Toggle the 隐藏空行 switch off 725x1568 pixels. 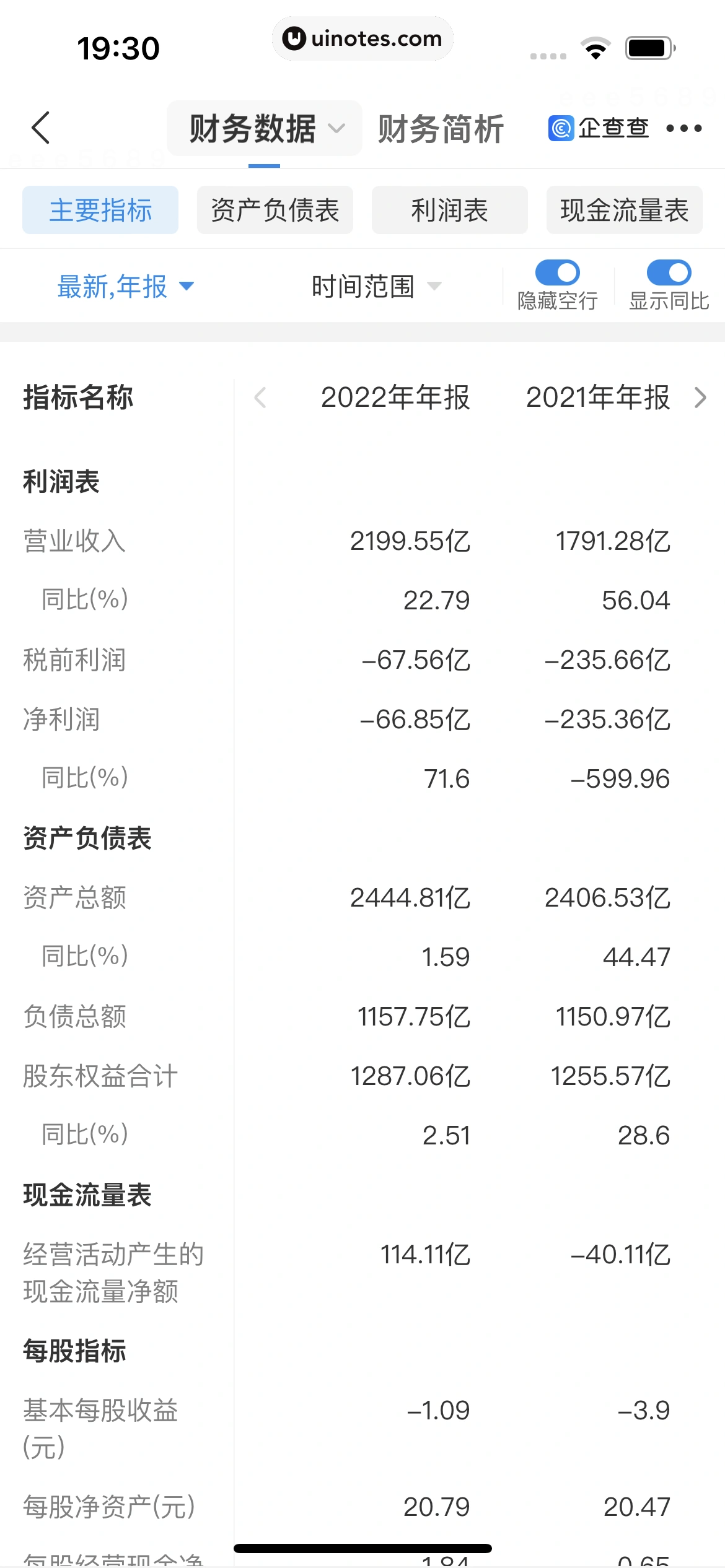click(557, 272)
